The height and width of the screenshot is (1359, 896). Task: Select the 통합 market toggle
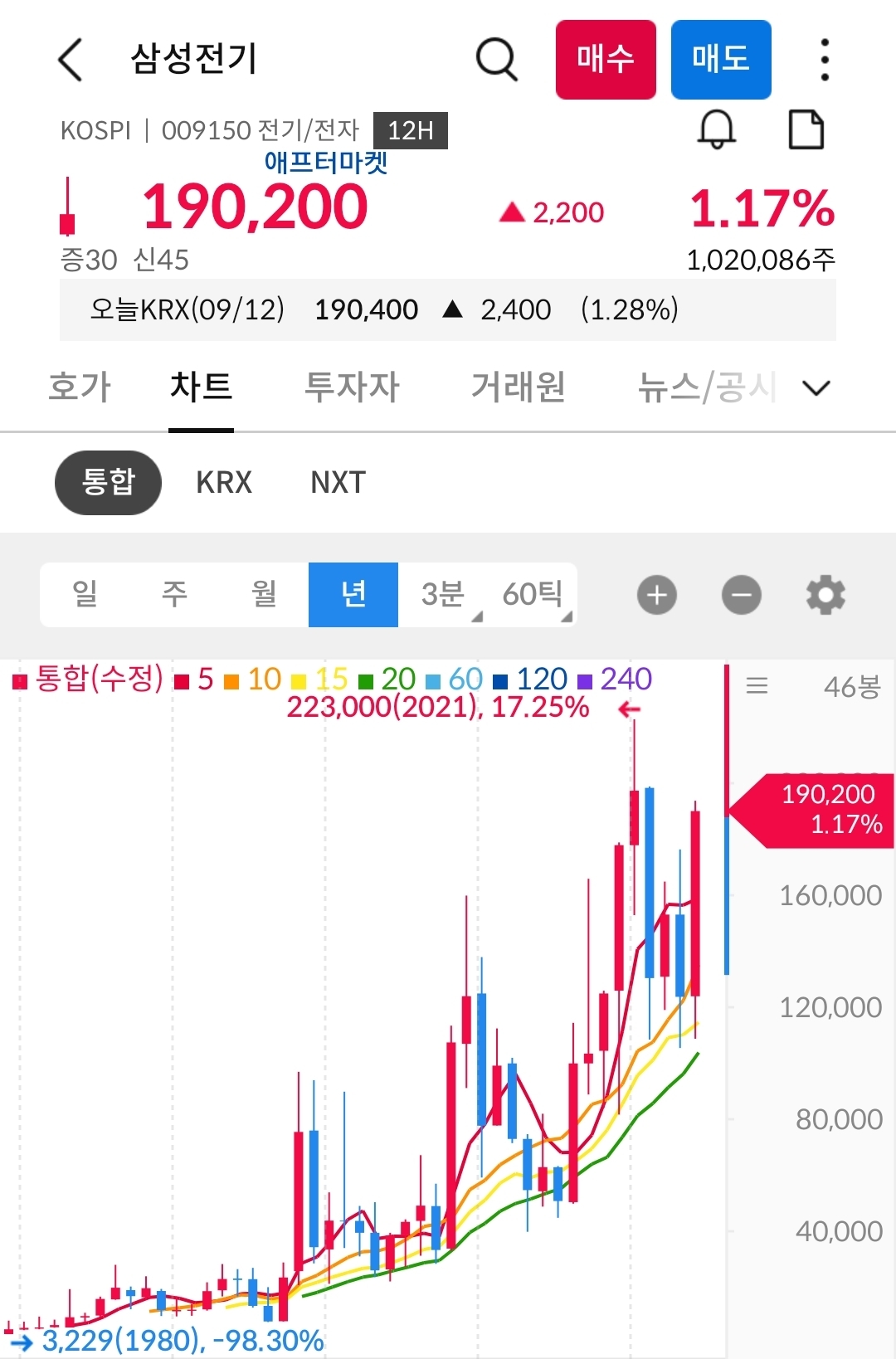[108, 482]
